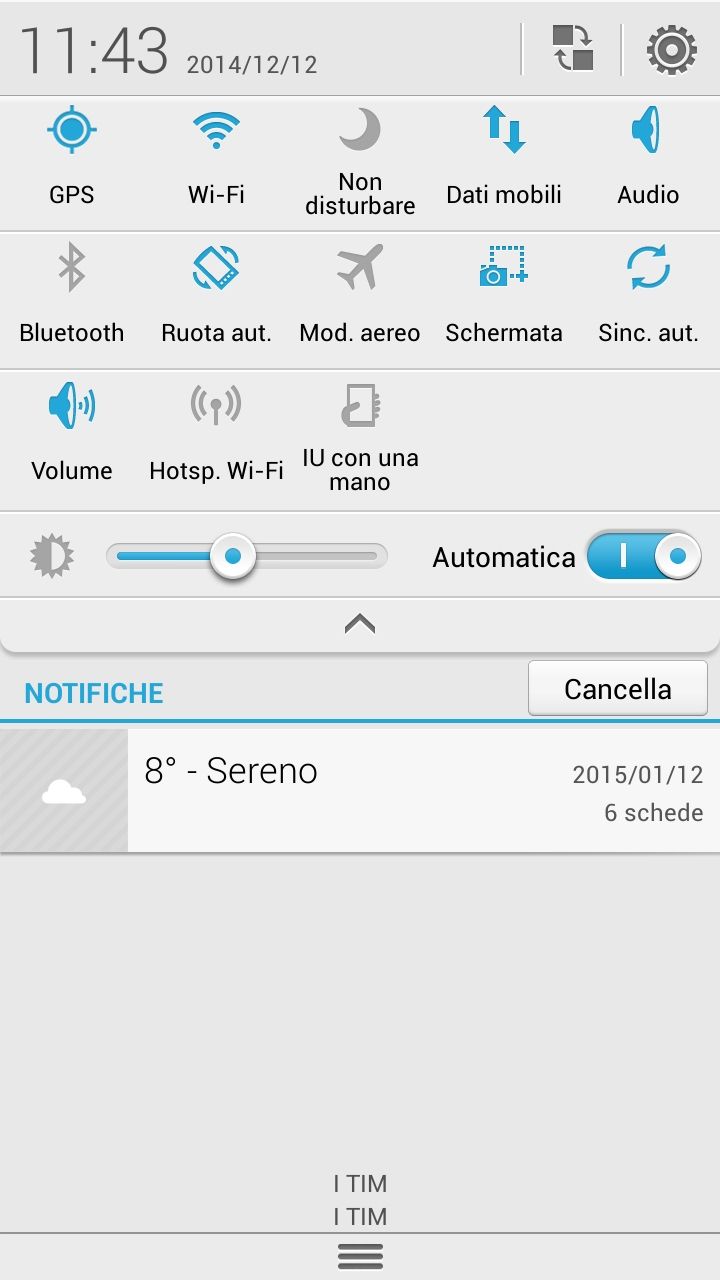Screen dimensions: 720x1280
Task: Turn off Sinc. aut.
Action: [x=648, y=300]
